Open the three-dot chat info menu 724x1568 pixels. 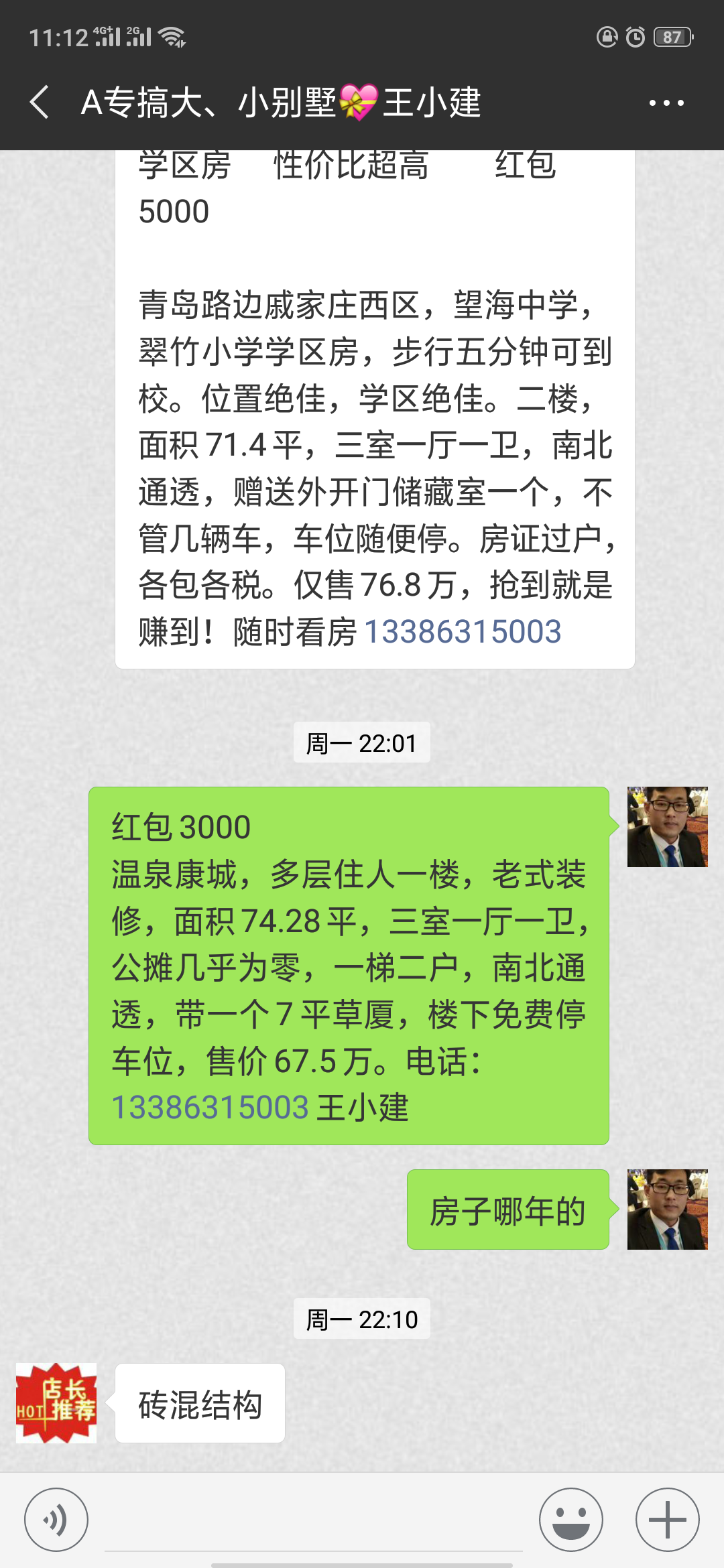click(666, 103)
